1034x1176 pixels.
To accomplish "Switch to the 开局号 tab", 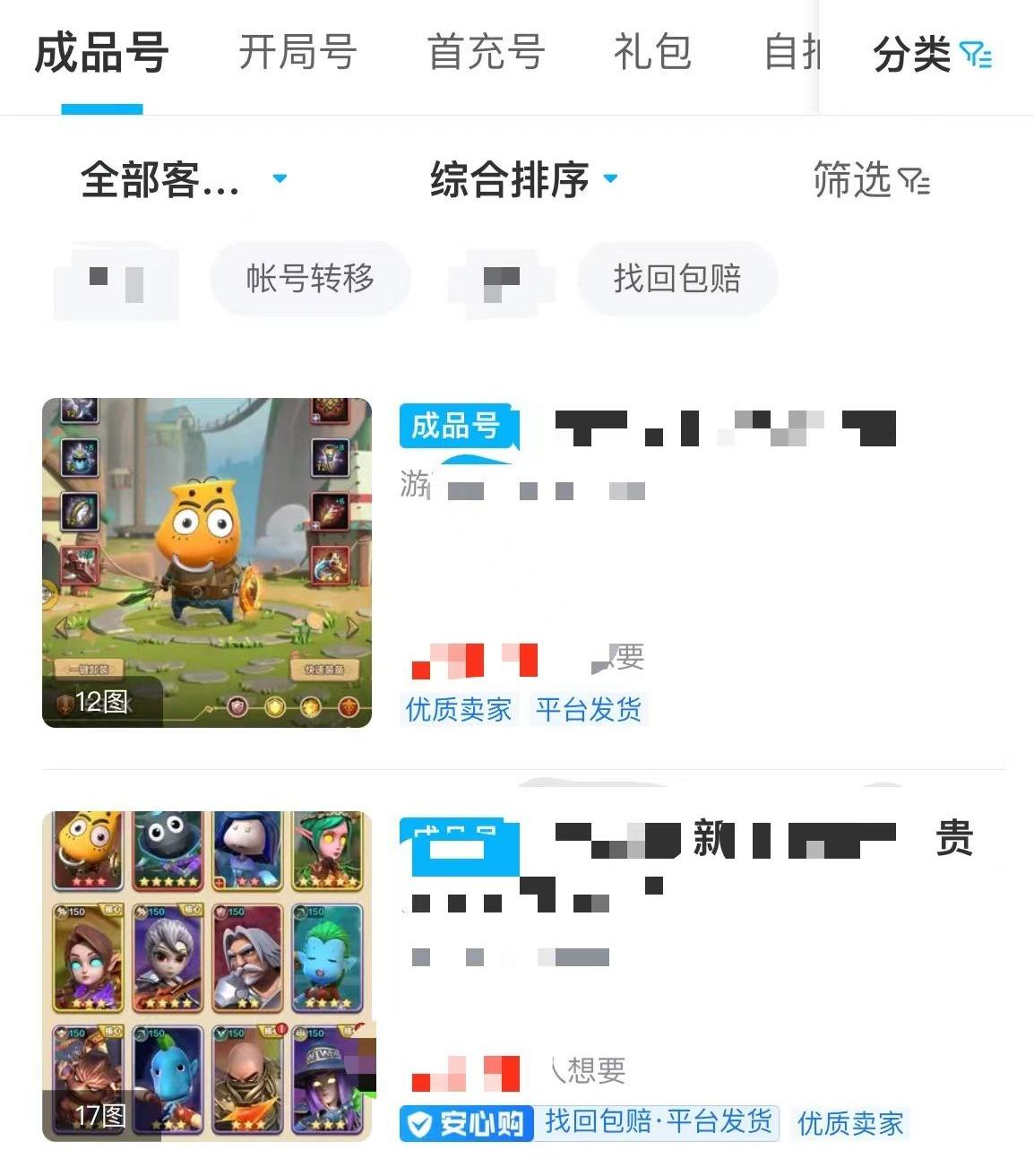I will coord(297,52).
